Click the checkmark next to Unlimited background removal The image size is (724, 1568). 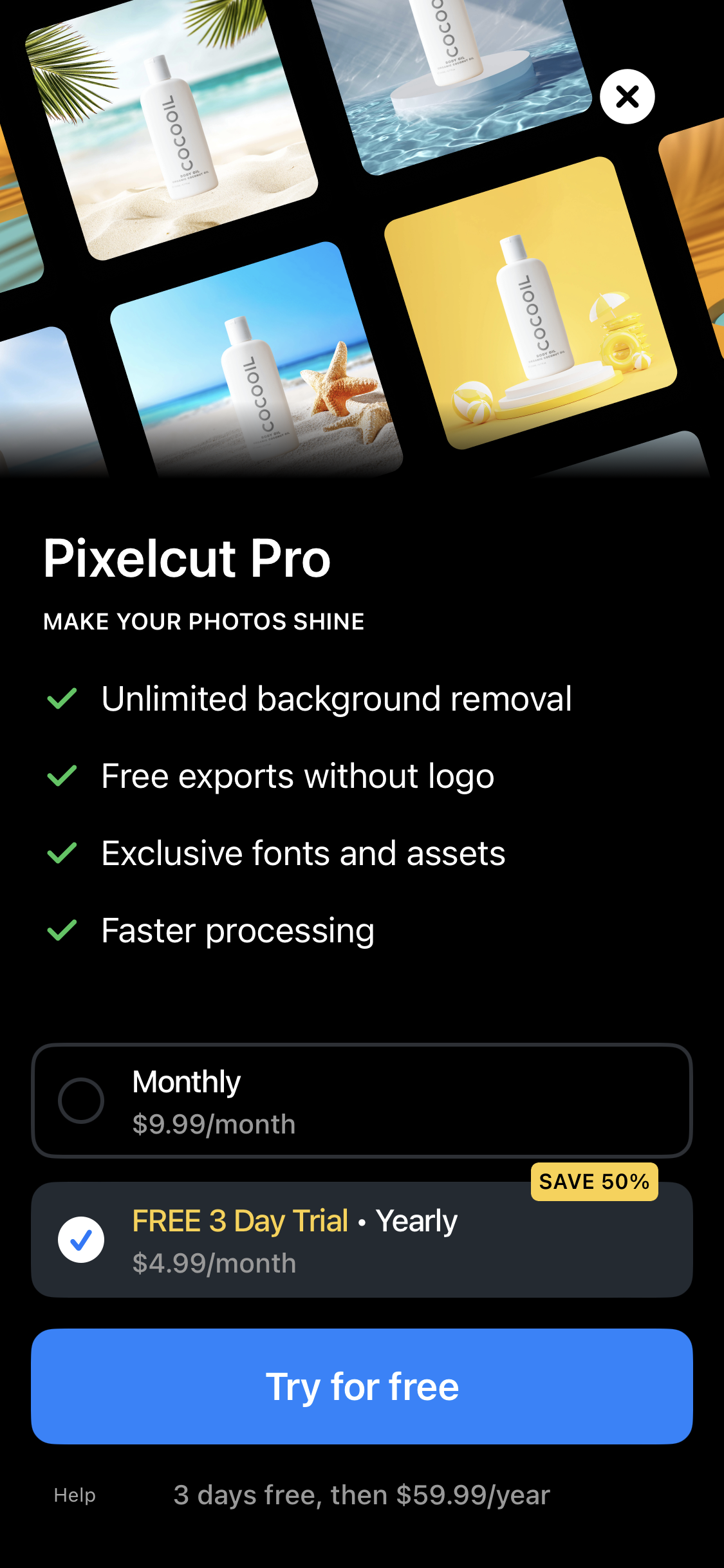(61, 700)
